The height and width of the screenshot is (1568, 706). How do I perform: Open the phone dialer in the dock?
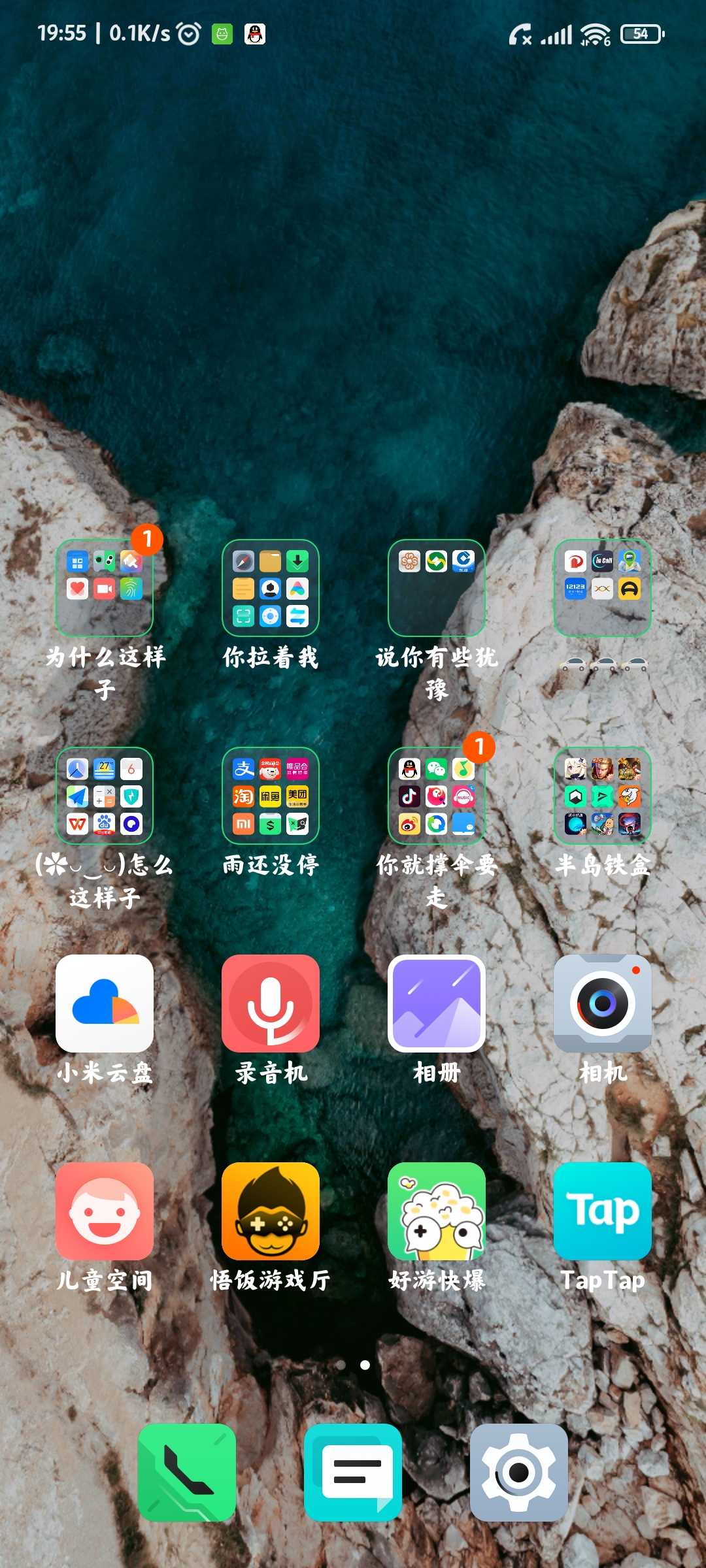coord(187,1473)
